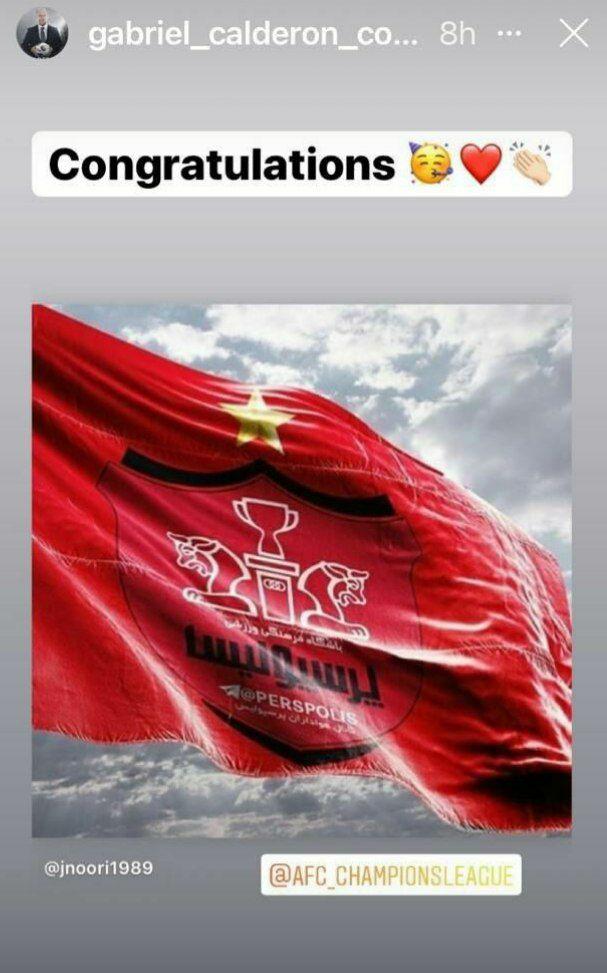The image size is (607, 973).
Task: Tap the story author's profile picture
Action: pyautogui.click(x=42, y=34)
